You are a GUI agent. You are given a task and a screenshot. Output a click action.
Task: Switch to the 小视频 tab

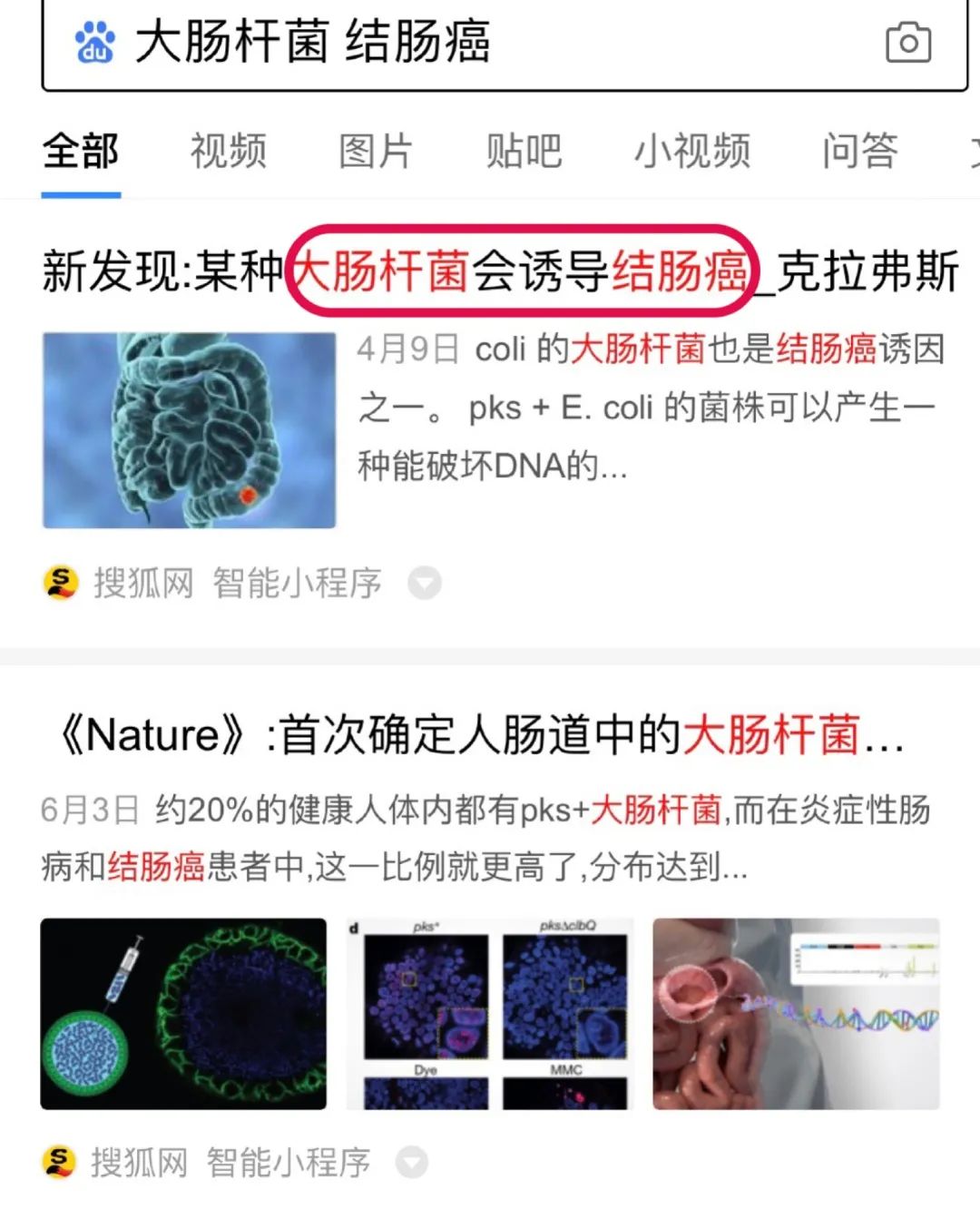694,152
